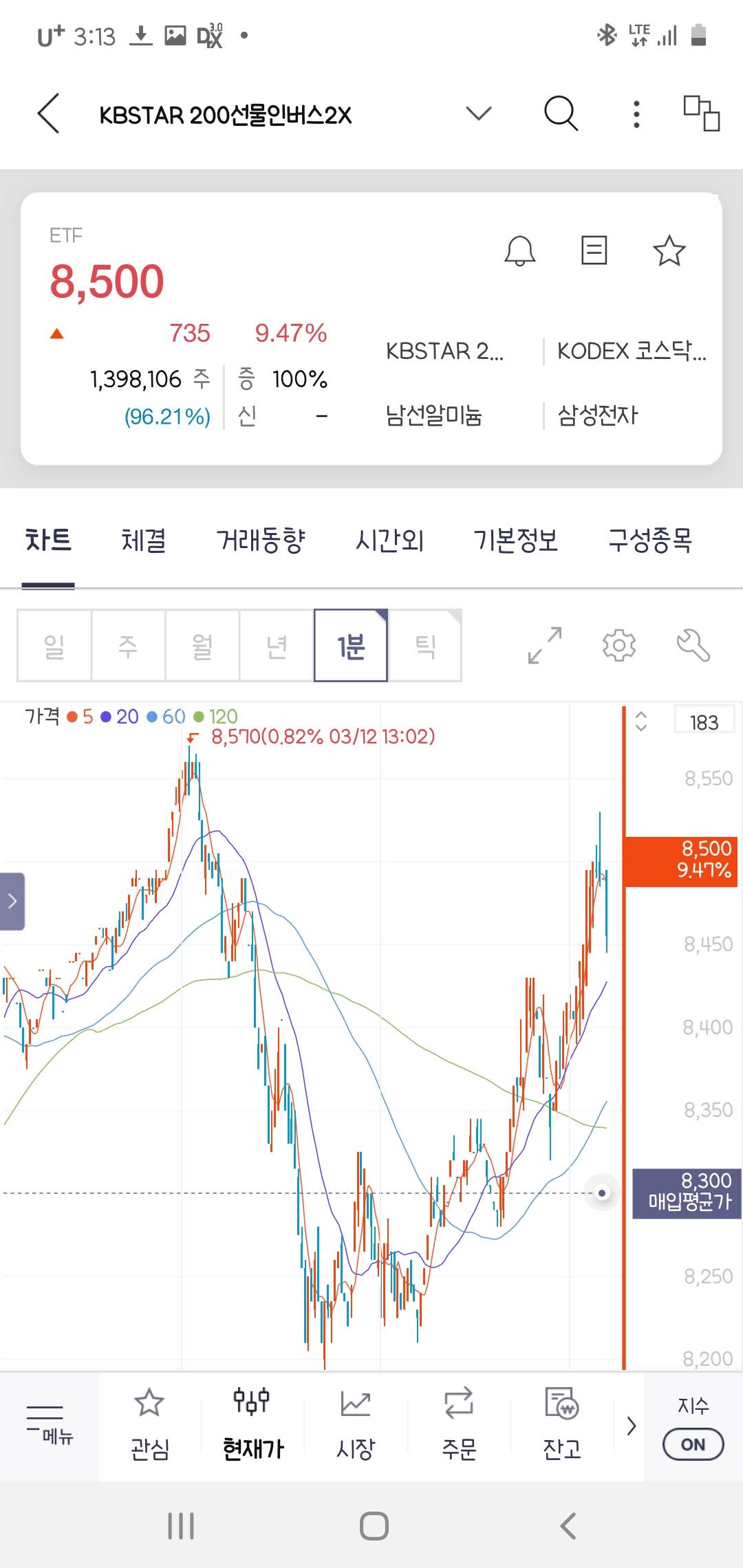Switch chart to 틱 interval
The image size is (743, 1568).
coord(425,646)
